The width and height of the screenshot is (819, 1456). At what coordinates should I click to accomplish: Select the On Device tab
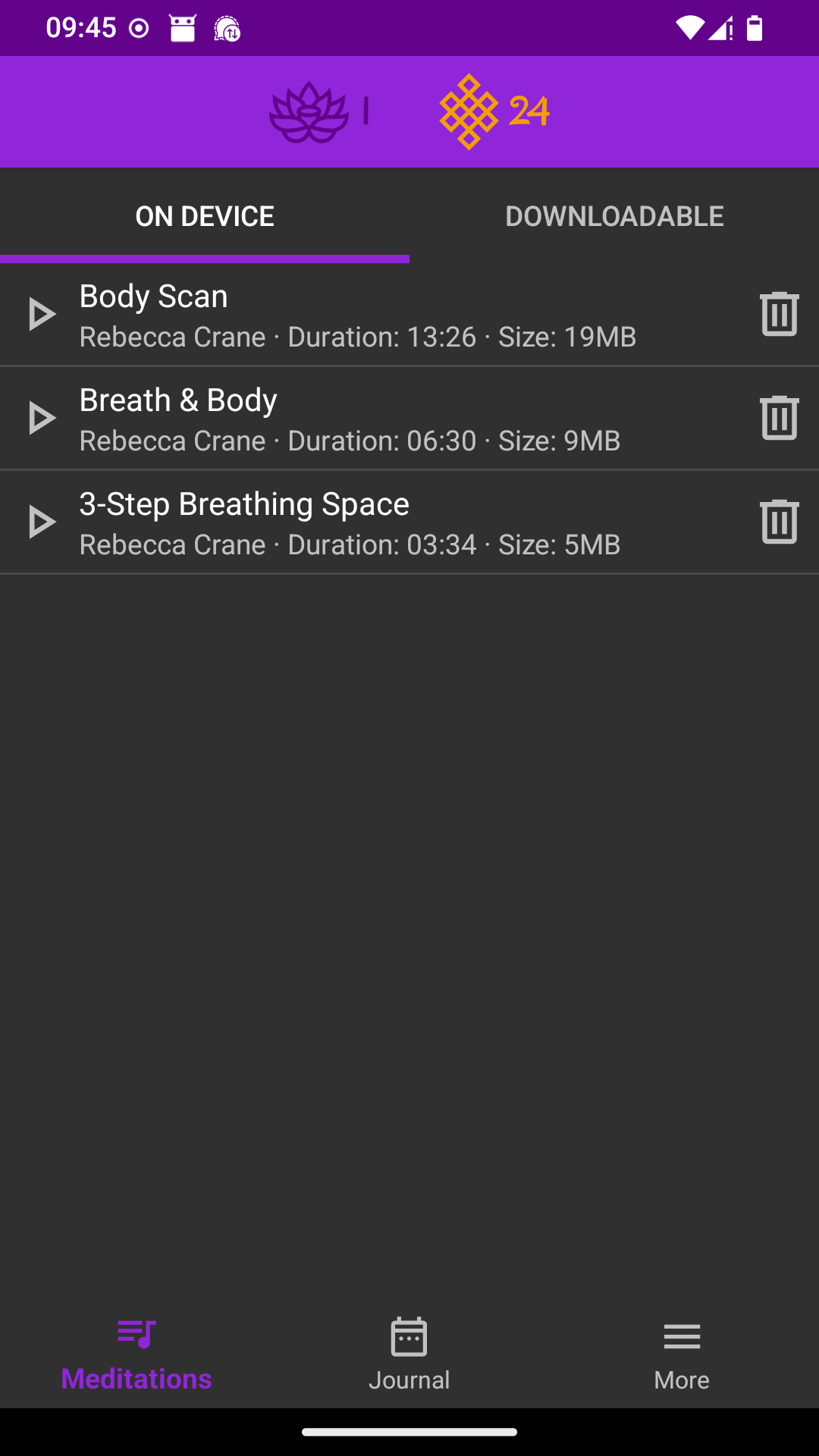point(205,216)
